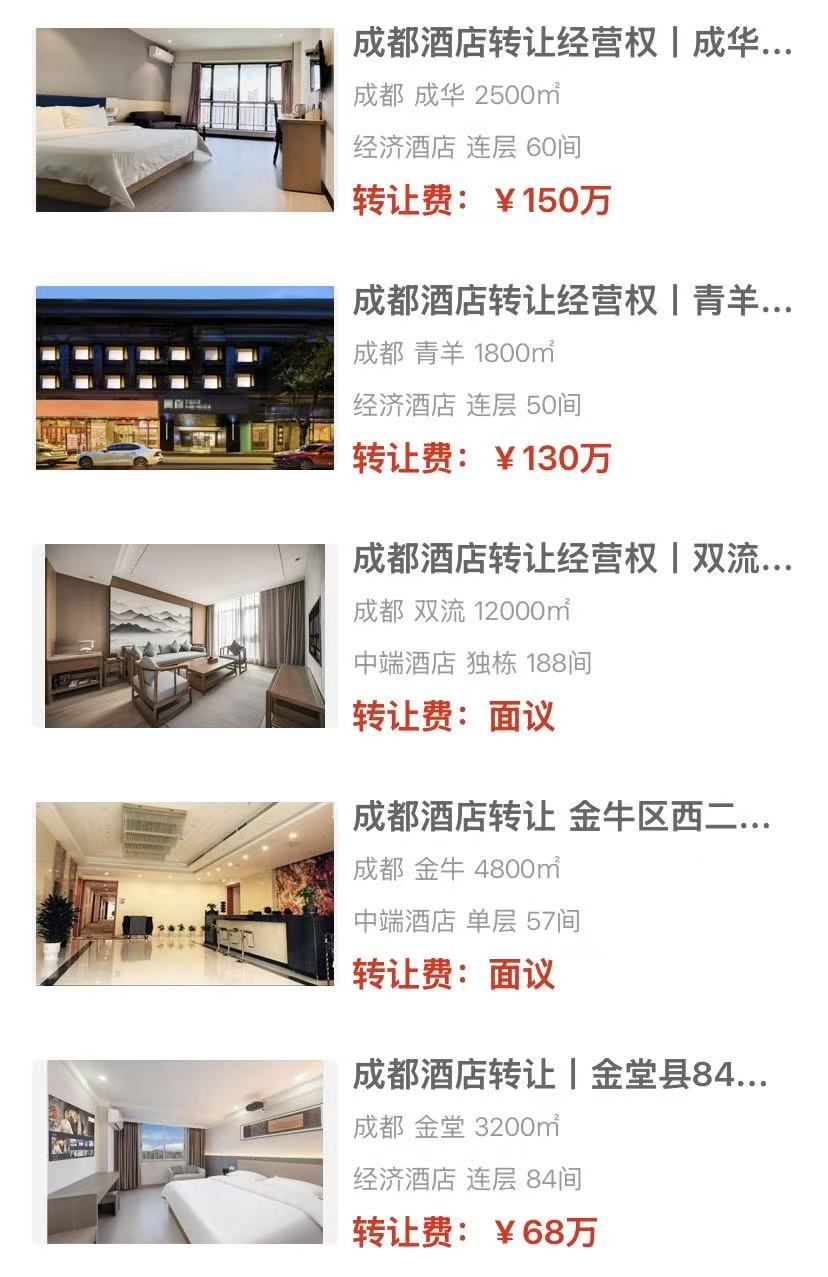Image resolution: width=828 pixels, height=1277 pixels.
Task: Open the 双流 188间 hotel transfer listing
Action: pos(571,560)
